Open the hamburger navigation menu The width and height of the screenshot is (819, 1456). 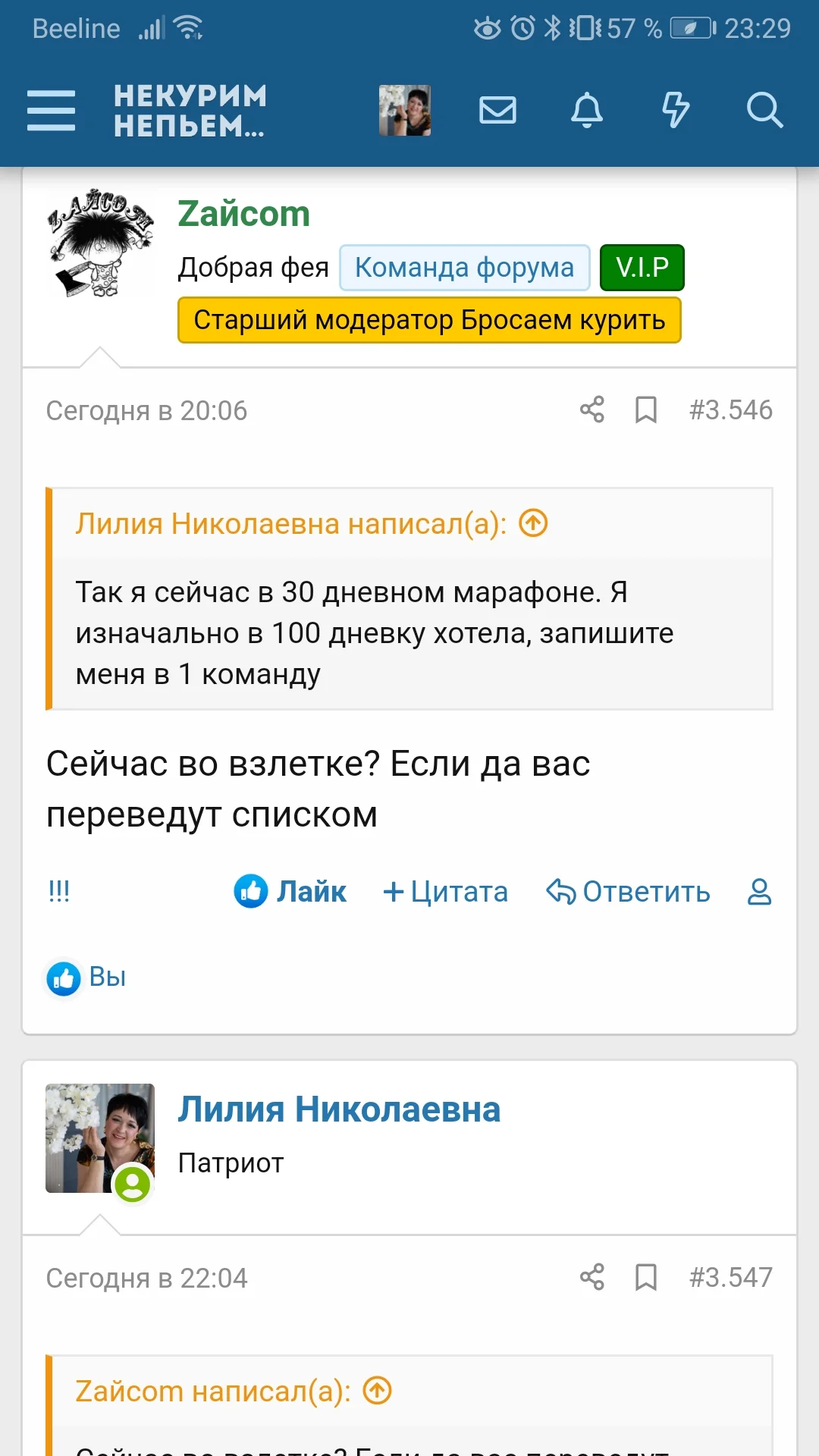pos(51,109)
